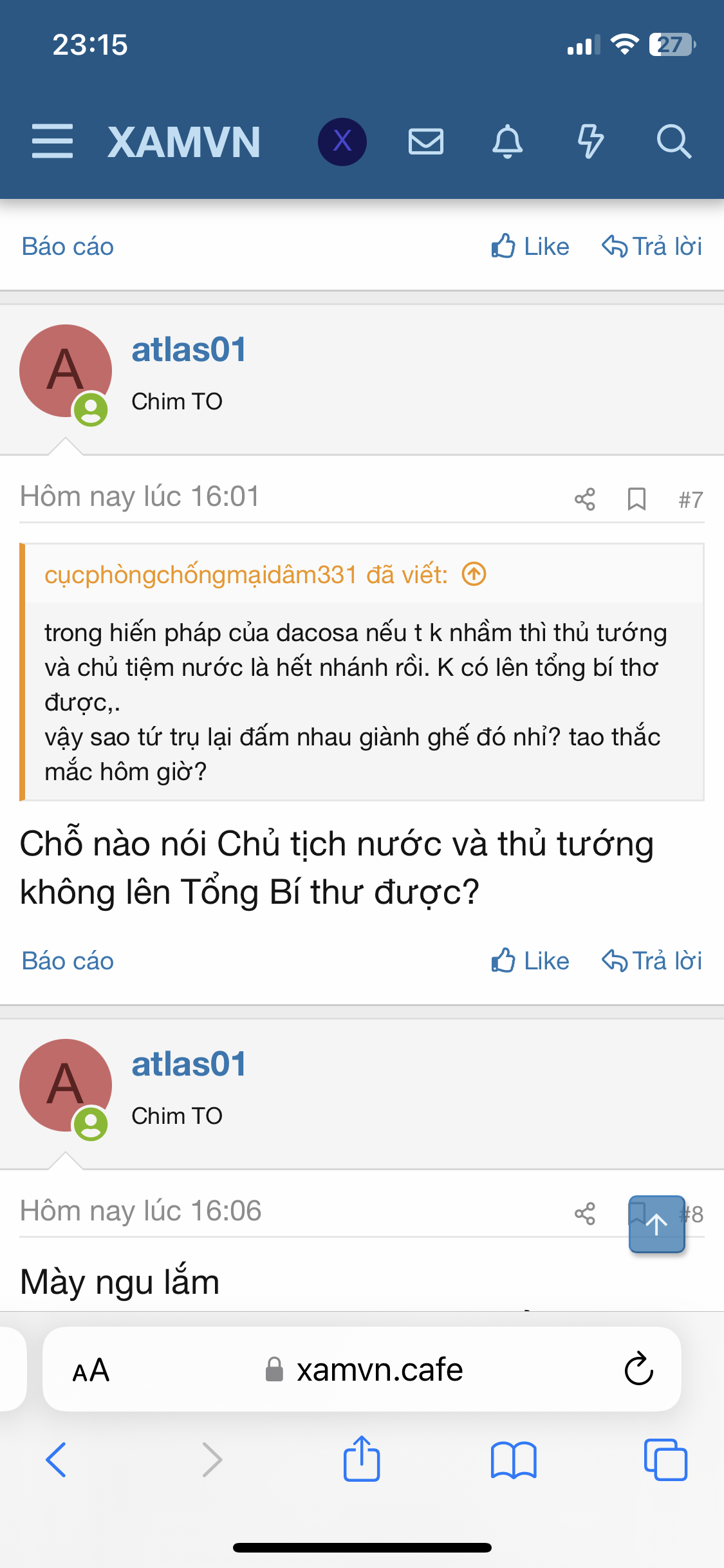Open the notifications bell

(x=507, y=142)
